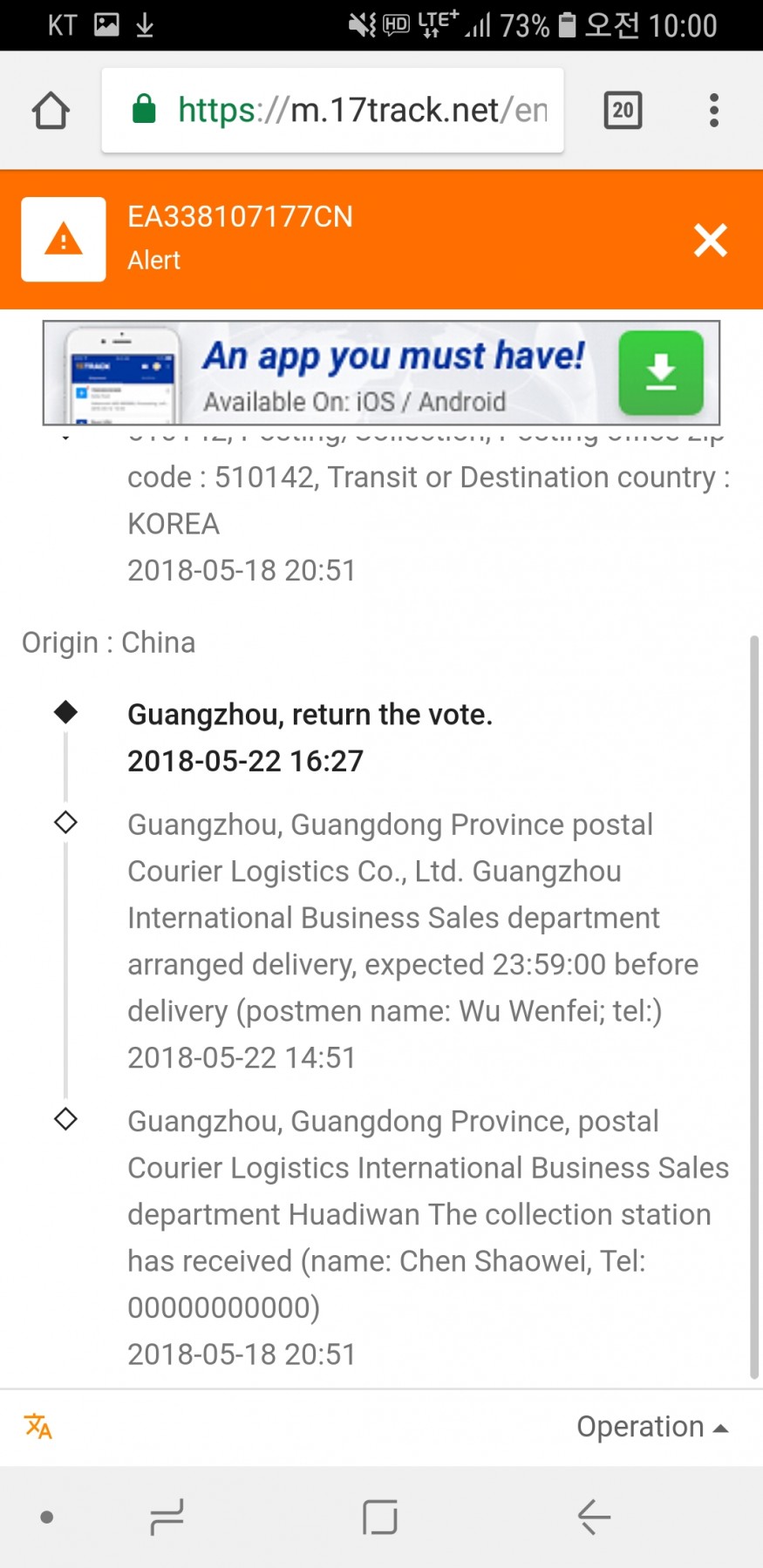763x1568 pixels.
Task: Expand the Operation menu
Action: click(651, 1426)
